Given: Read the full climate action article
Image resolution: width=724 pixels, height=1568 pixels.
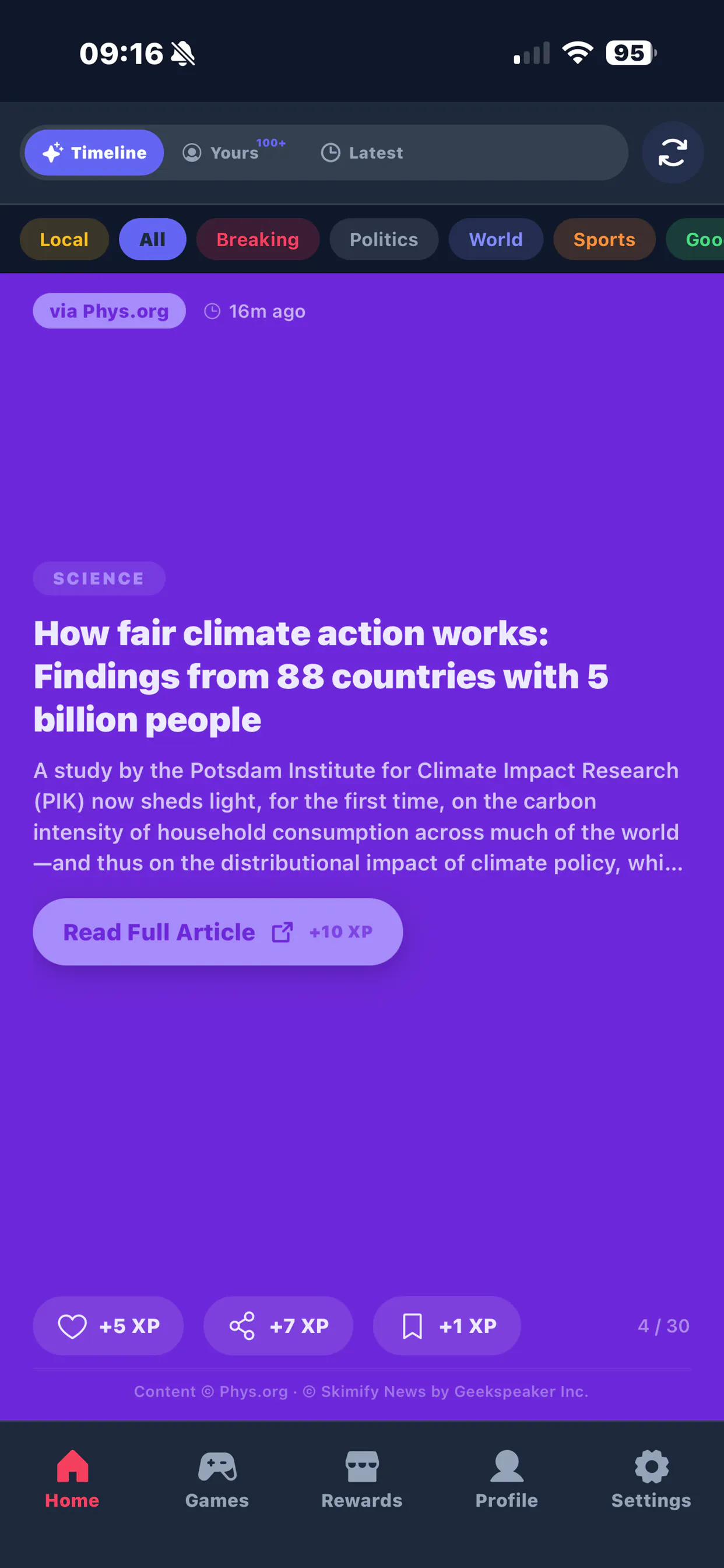Looking at the screenshot, I should coord(218,932).
